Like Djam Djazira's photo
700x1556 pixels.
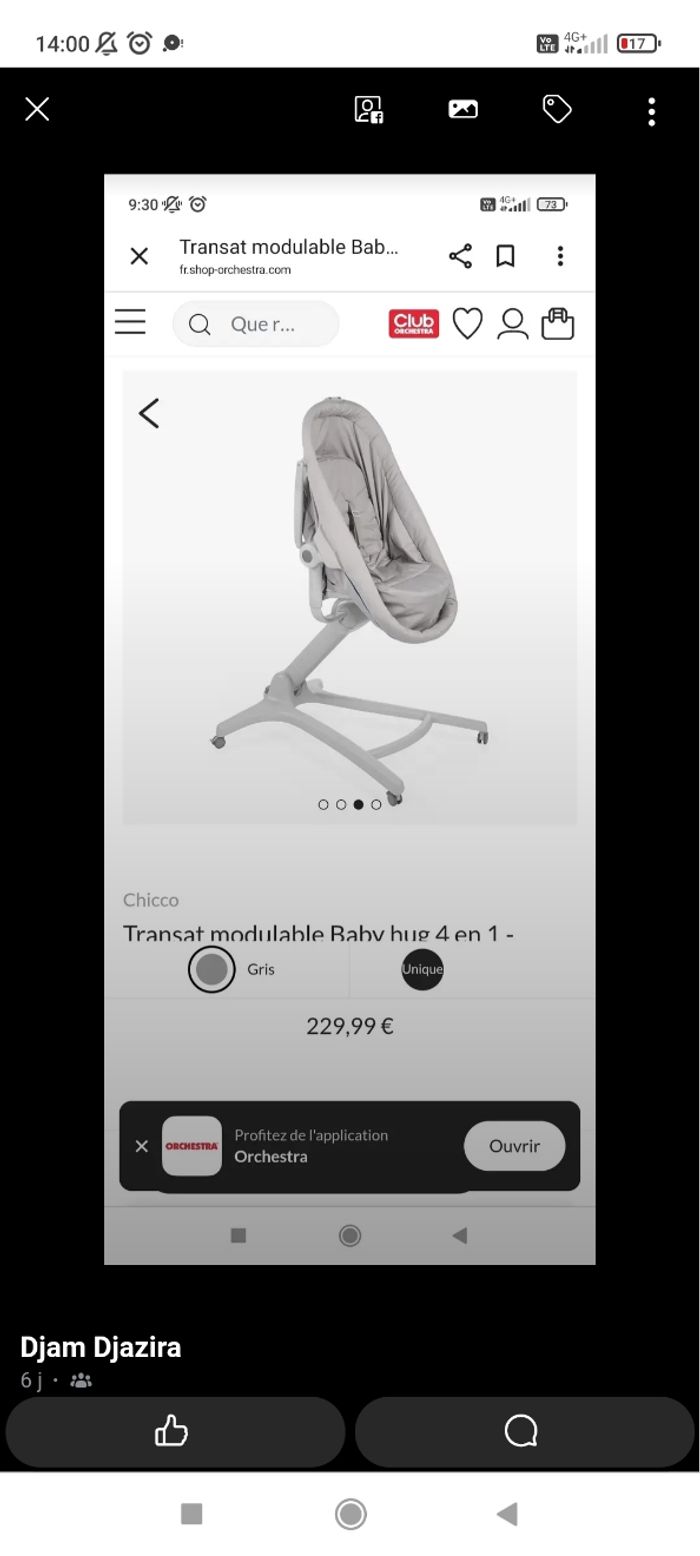(x=174, y=1431)
